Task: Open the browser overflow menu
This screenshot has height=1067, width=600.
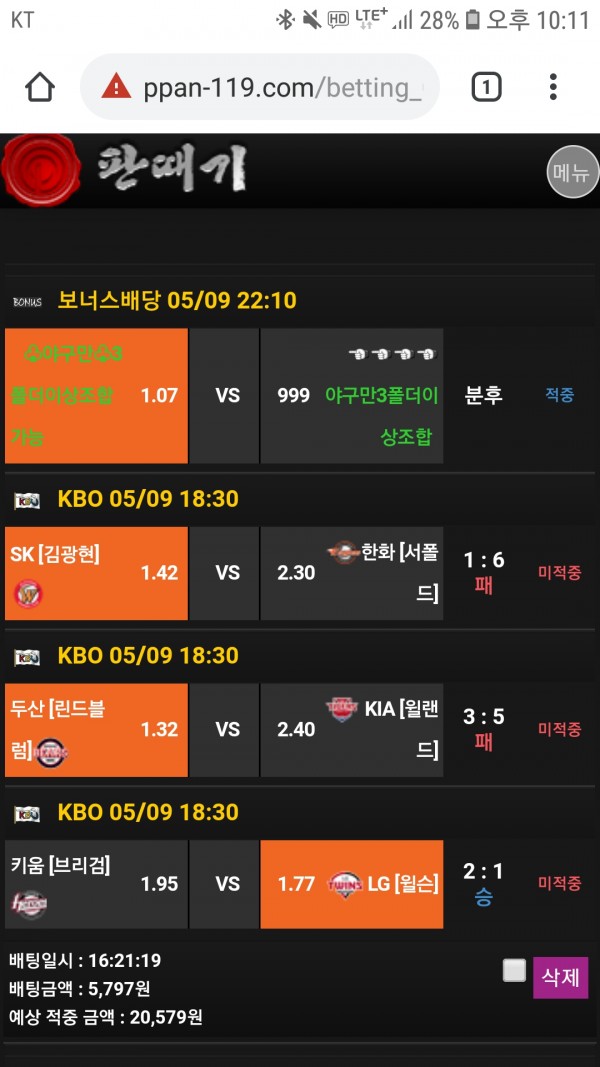Action: (x=553, y=87)
